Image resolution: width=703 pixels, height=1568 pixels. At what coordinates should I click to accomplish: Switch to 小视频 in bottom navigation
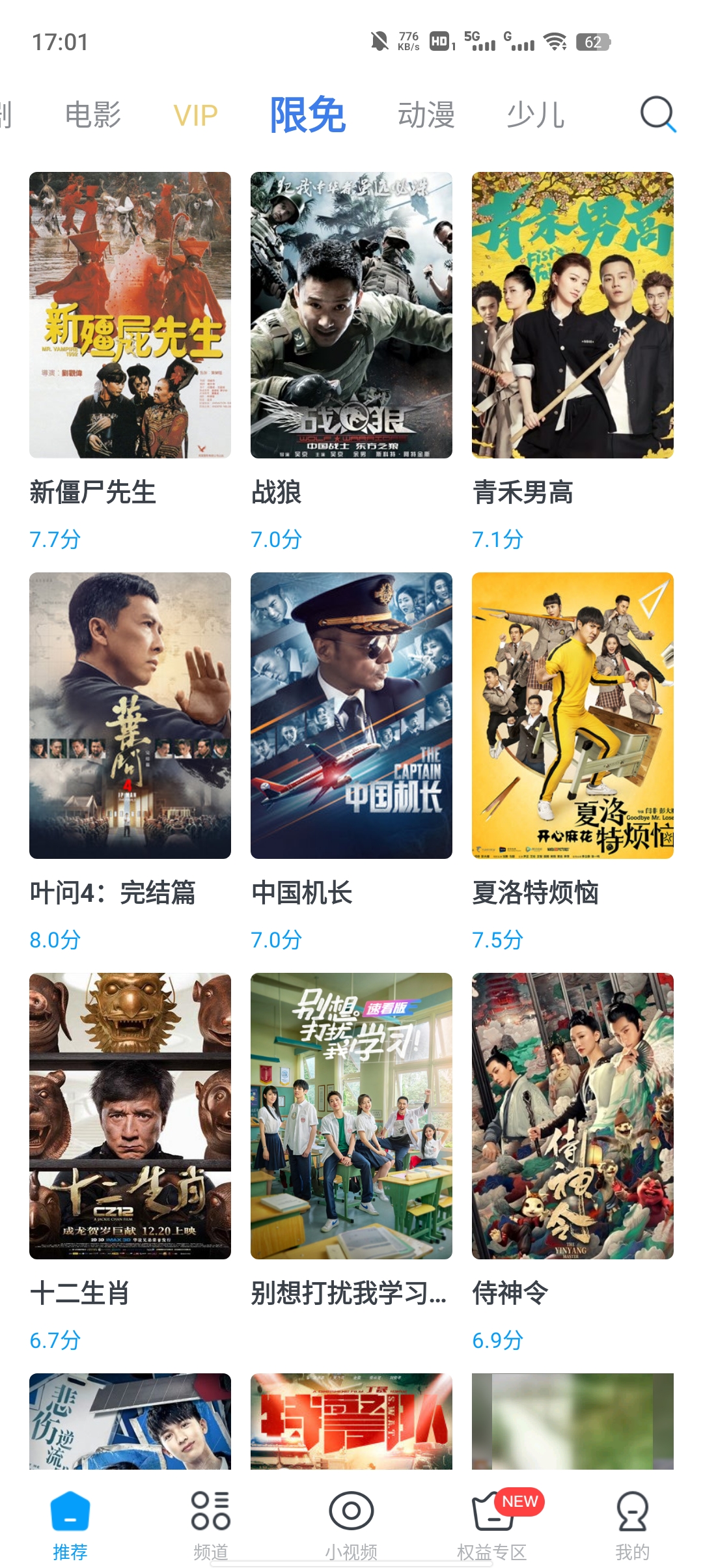point(351,1524)
